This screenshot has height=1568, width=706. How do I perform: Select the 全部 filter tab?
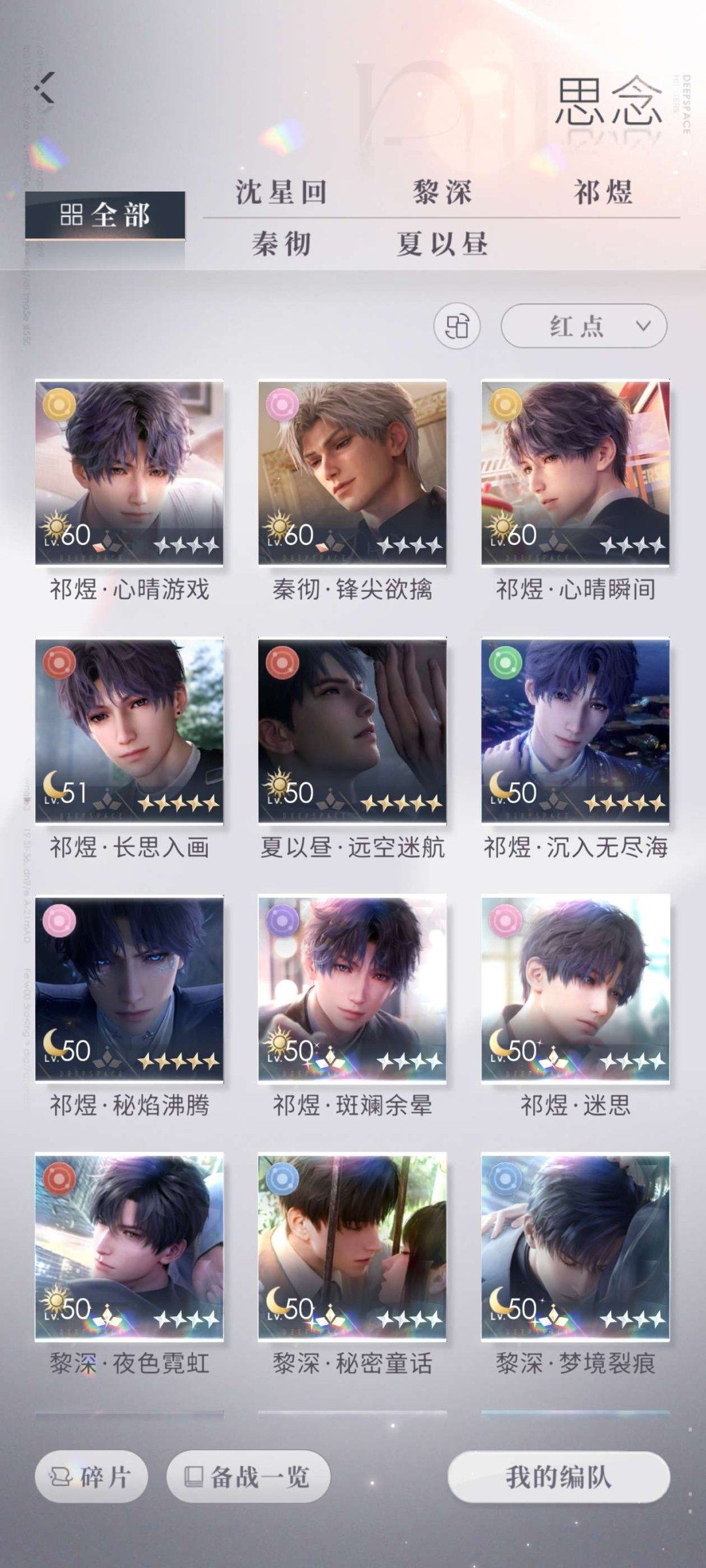pyautogui.click(x=105, y=215)
